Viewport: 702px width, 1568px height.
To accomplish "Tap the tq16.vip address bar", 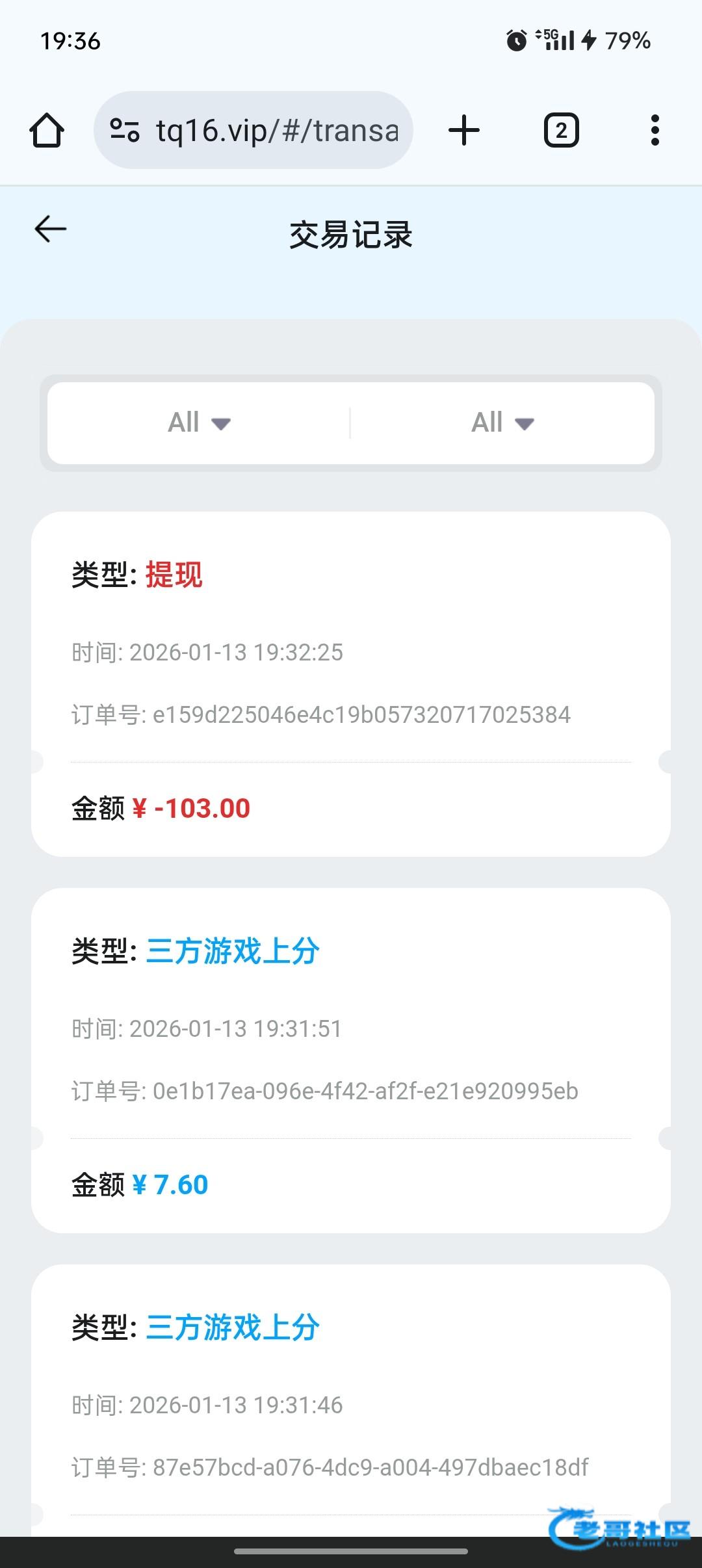I will coord(277,131).
